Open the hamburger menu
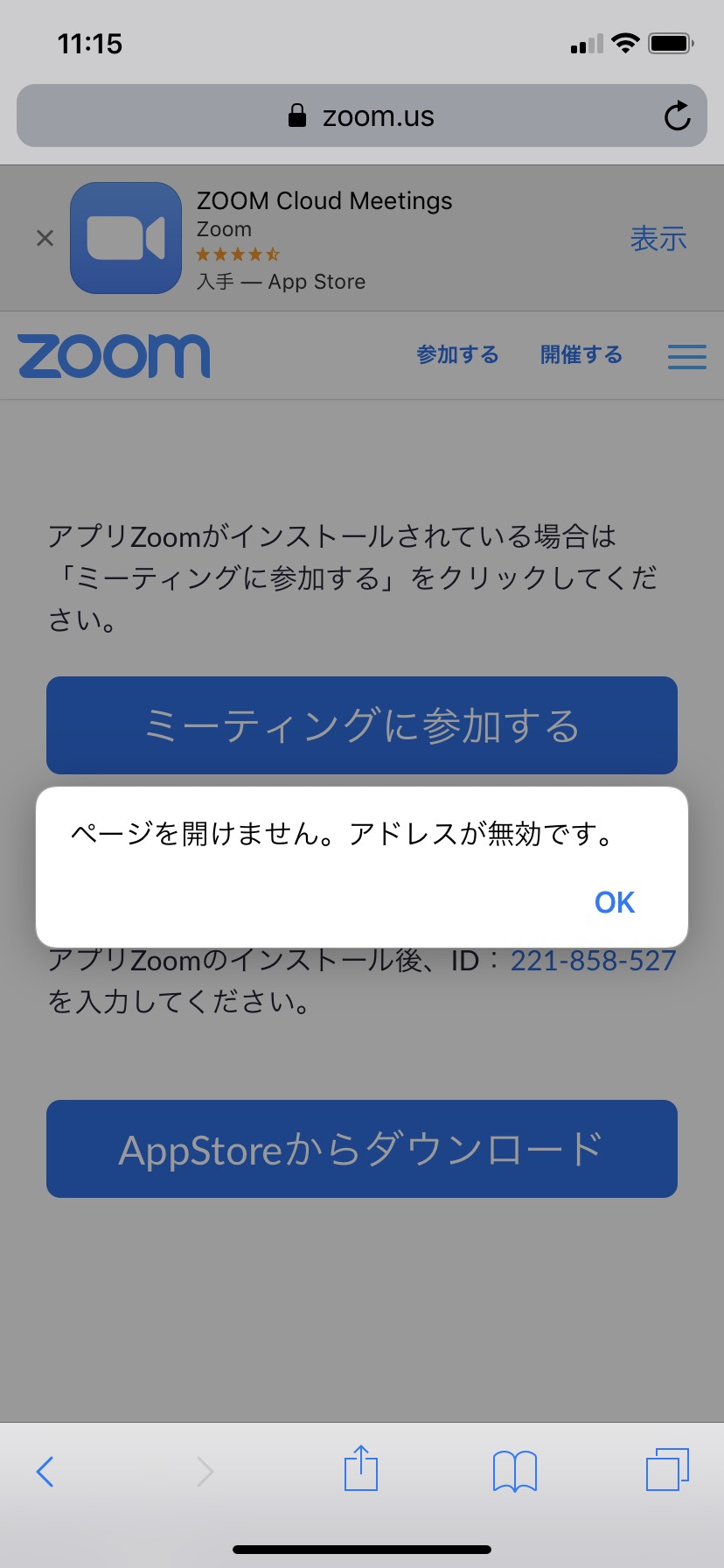 click(x=687, y=356)
